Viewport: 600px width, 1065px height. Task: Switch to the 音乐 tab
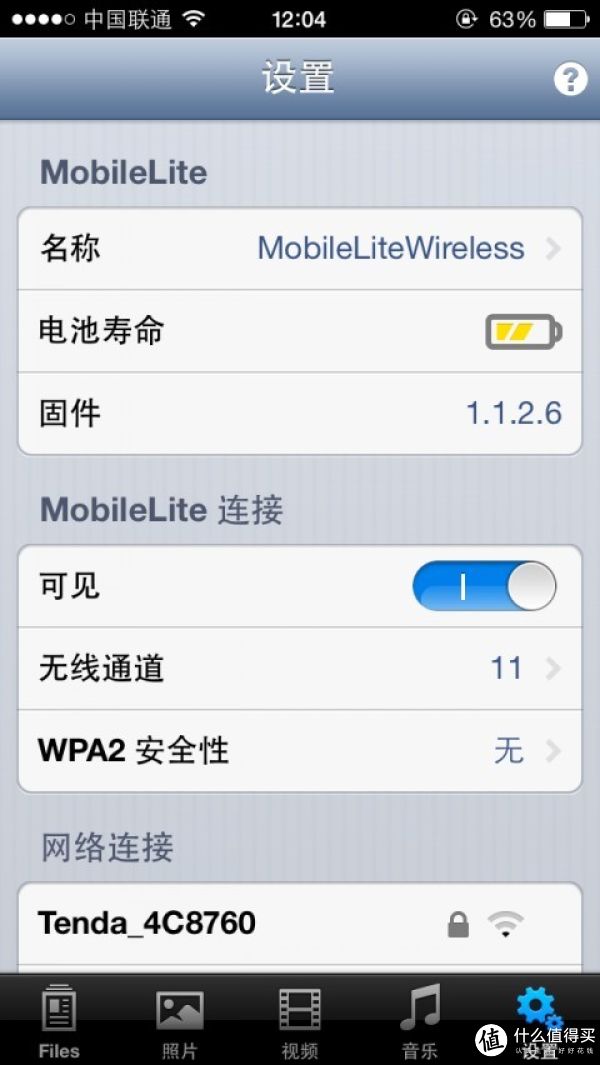click(420, 1021)
